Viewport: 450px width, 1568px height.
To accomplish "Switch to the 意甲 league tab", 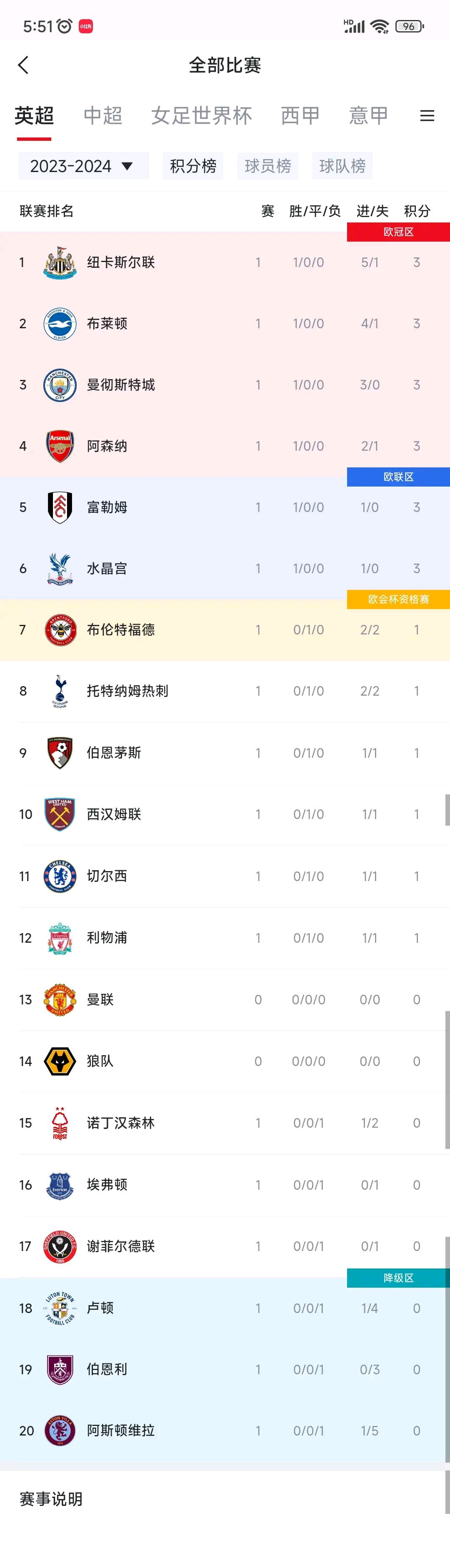I will pyautogui.click(x=368, y=115).
